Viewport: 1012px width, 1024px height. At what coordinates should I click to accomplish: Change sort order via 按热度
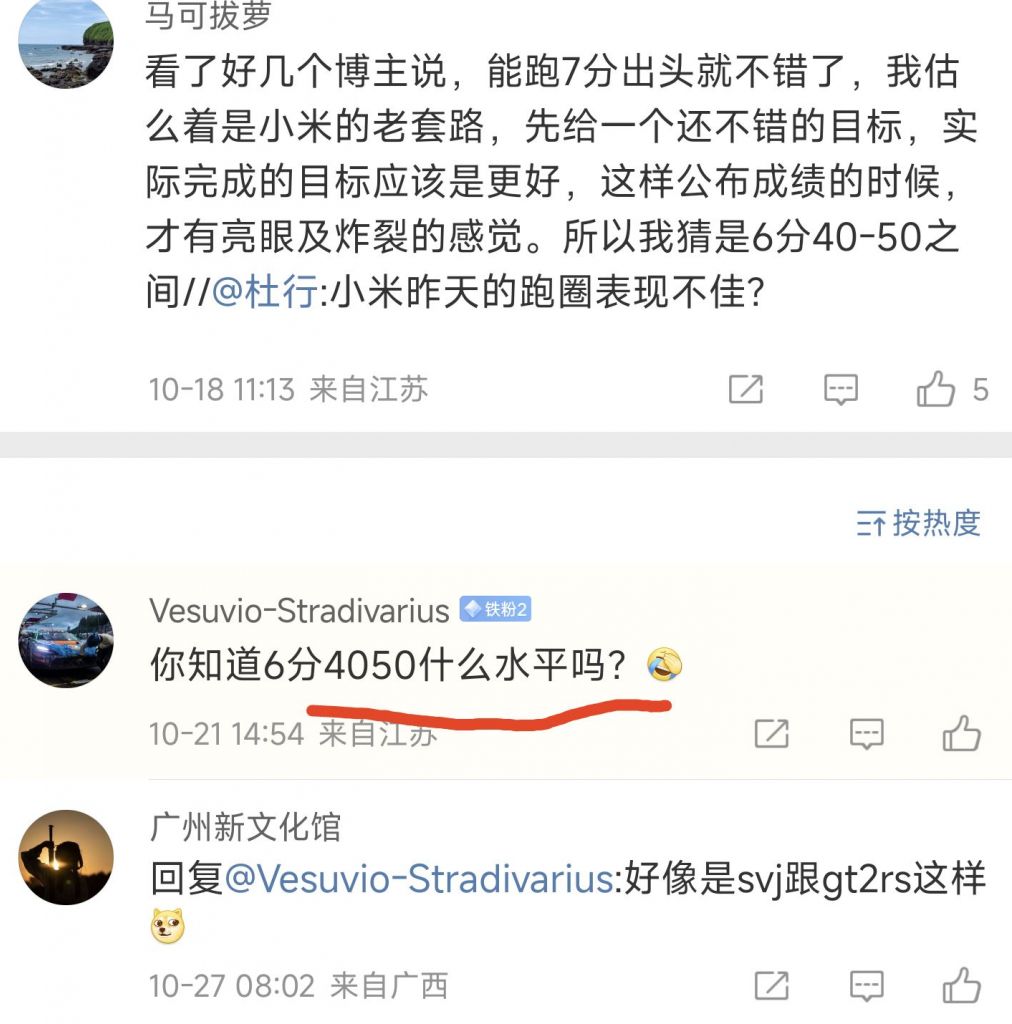[918, 523]
